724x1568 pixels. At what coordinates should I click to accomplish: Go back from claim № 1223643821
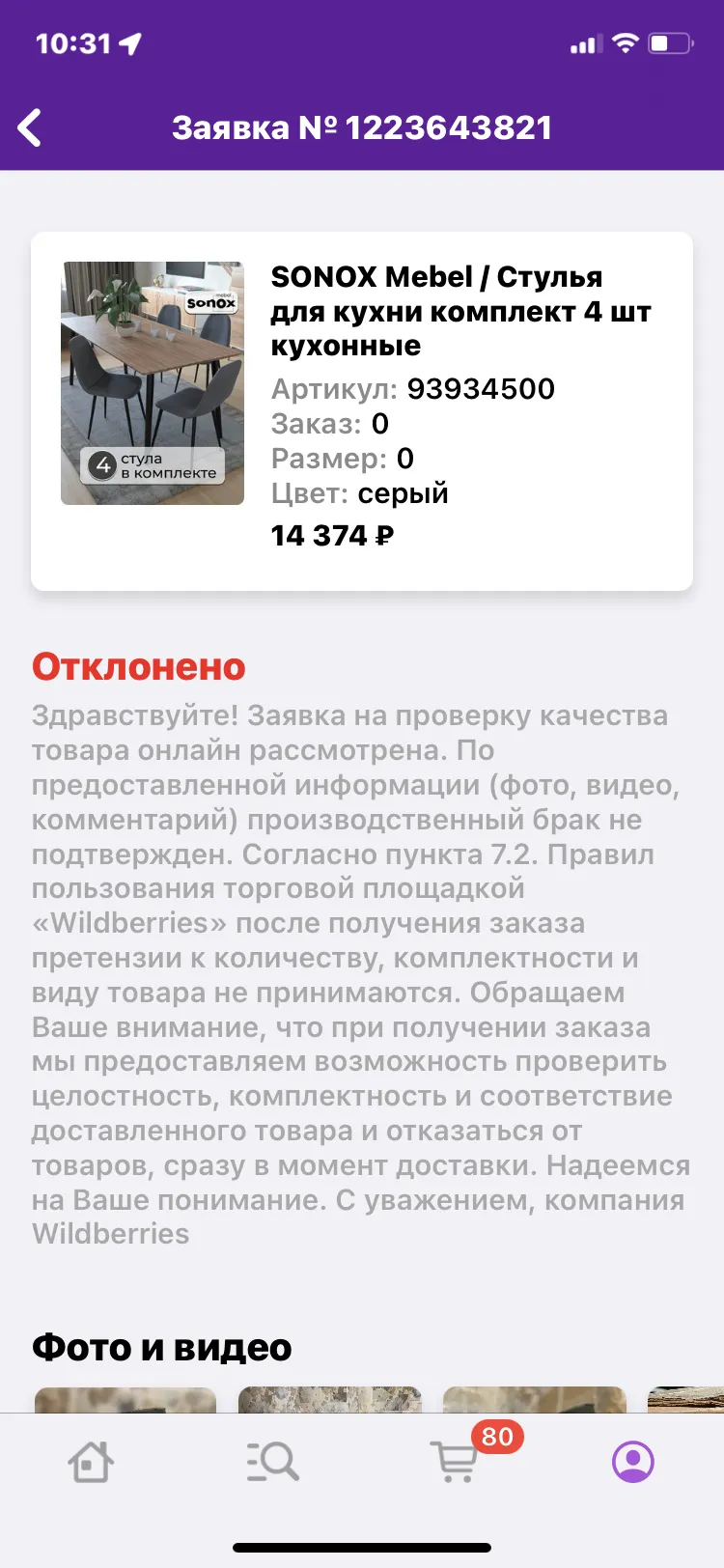click(31, 127)
